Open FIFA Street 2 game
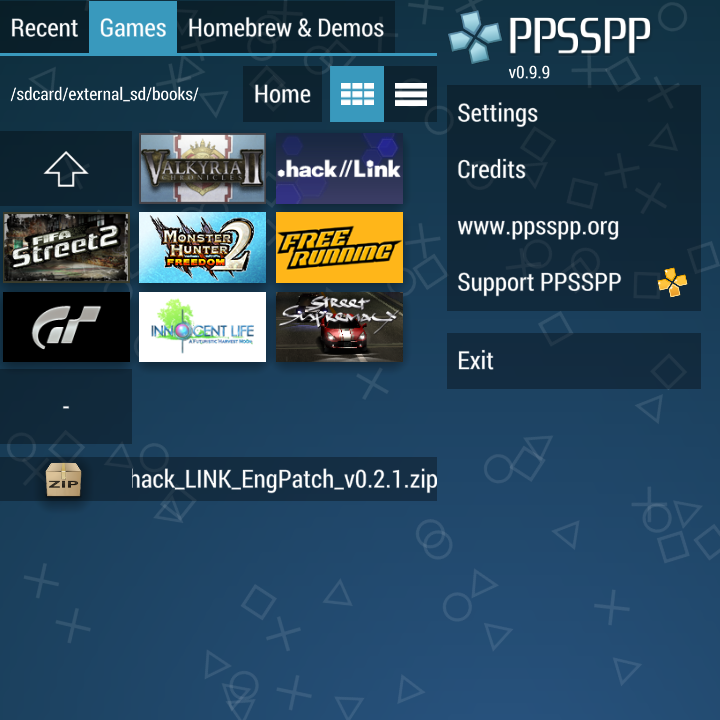Screen dimensions: 720x720 pos(66,247)
